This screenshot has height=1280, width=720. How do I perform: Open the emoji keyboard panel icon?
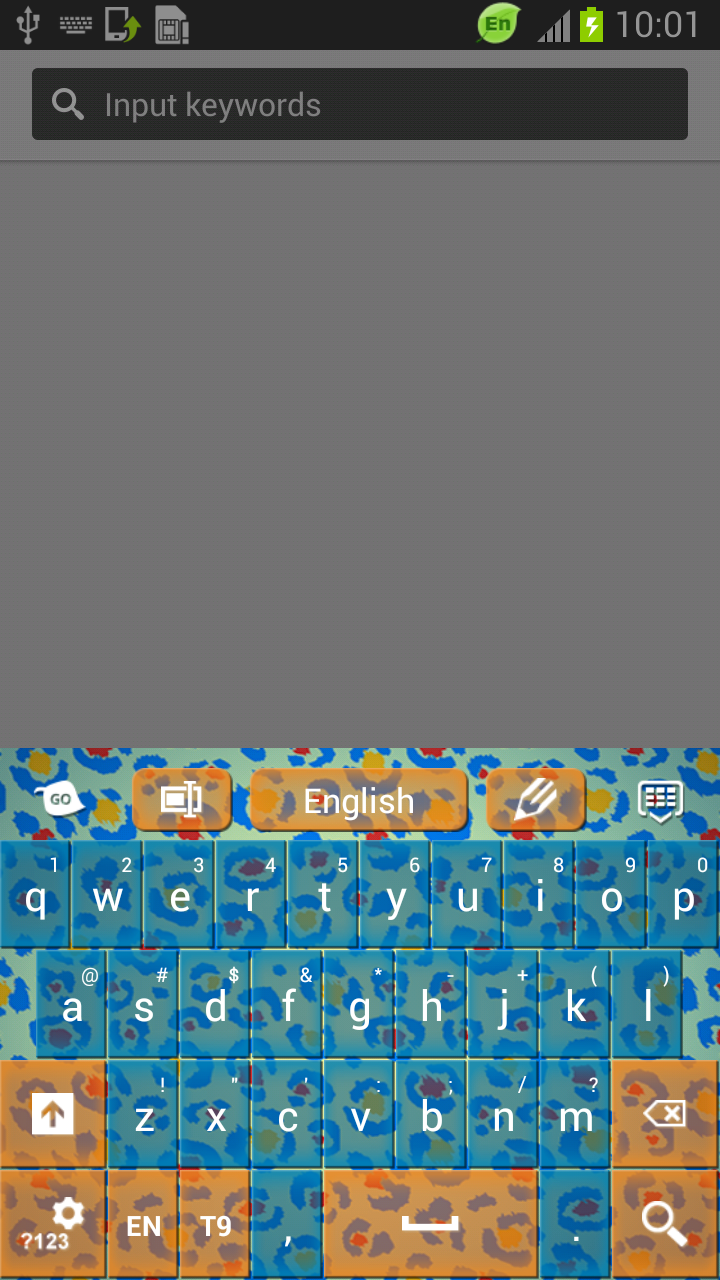[660, 800]
